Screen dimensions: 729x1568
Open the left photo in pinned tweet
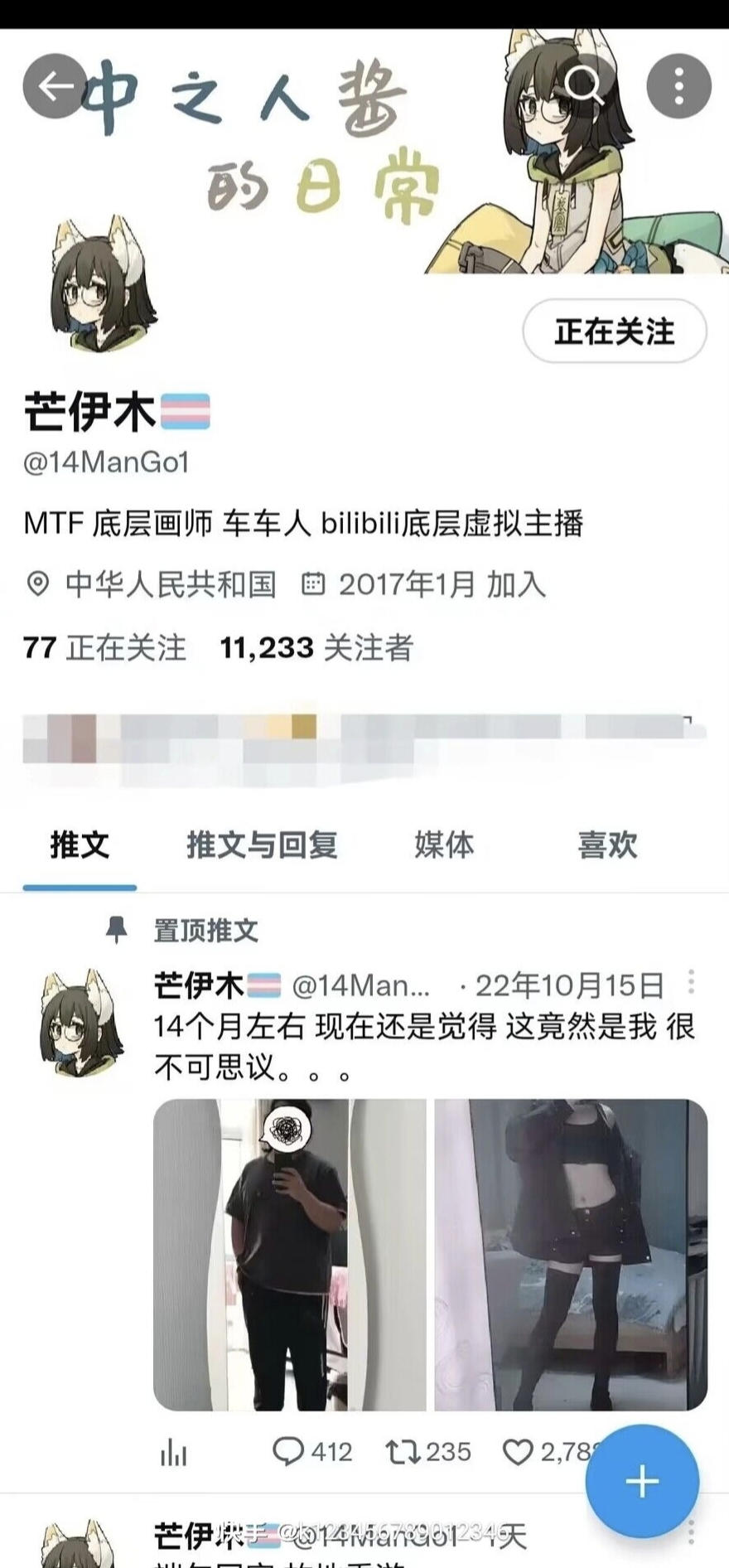(289, 1255)
